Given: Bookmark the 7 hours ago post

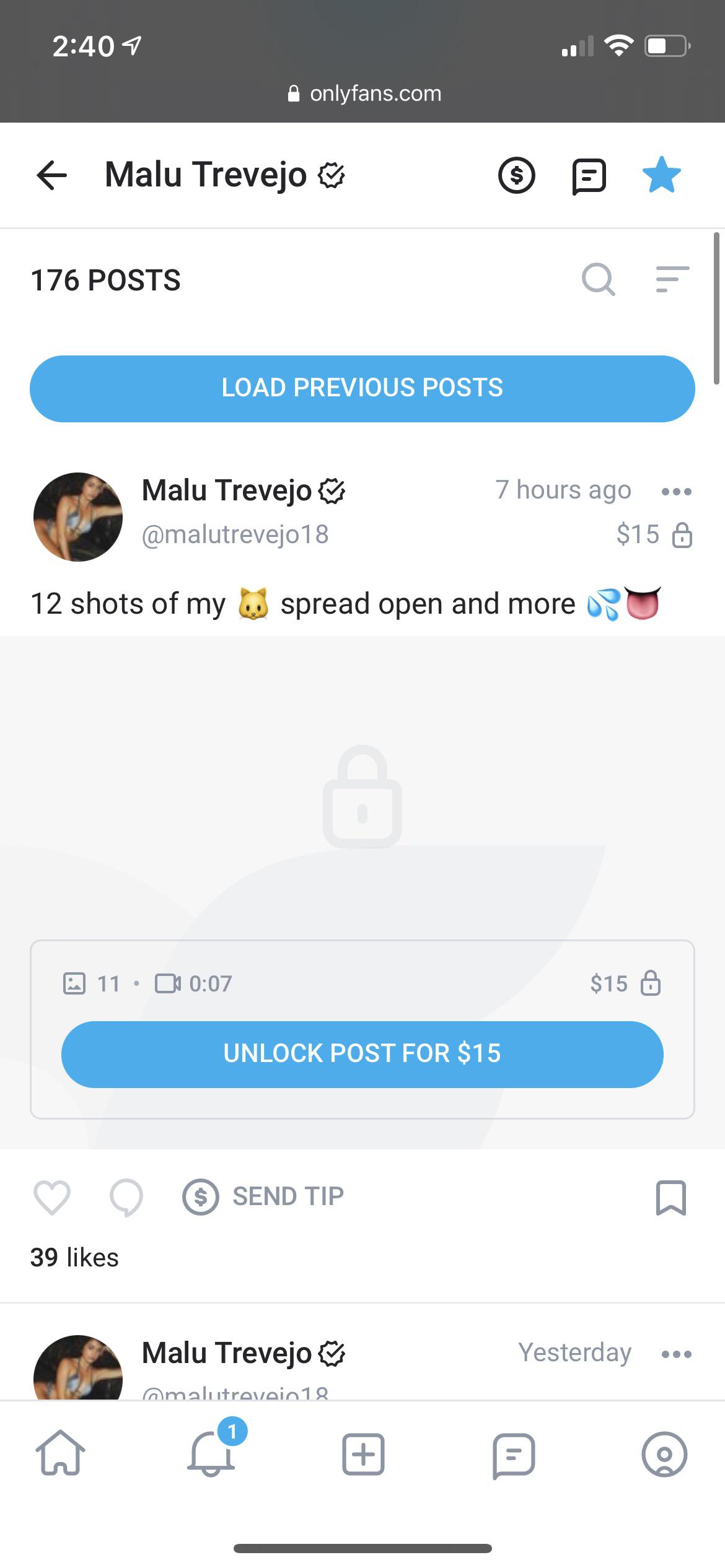Looking at the screenshot, I should point(670,1197).
